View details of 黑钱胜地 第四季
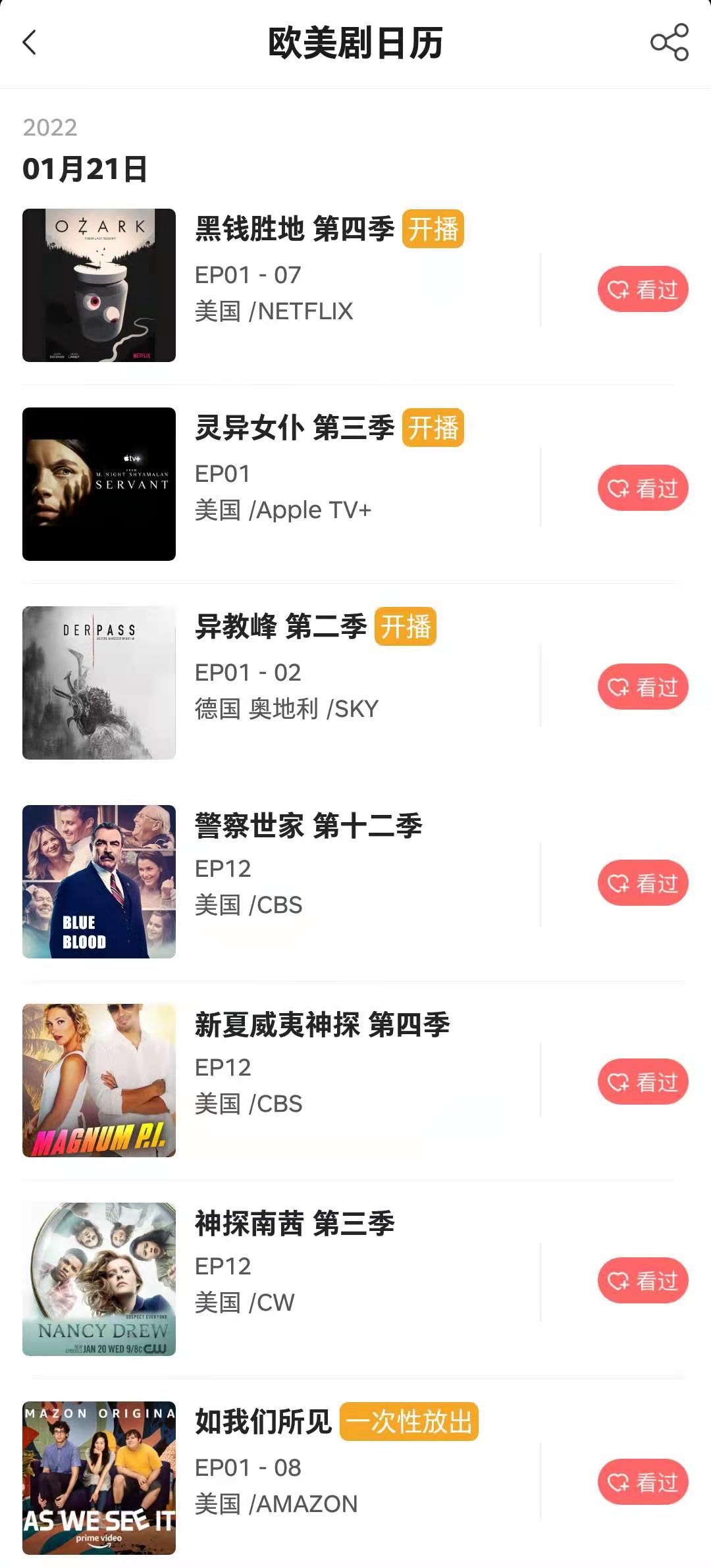Screen dimensions: 711x1568 (294, 229)
